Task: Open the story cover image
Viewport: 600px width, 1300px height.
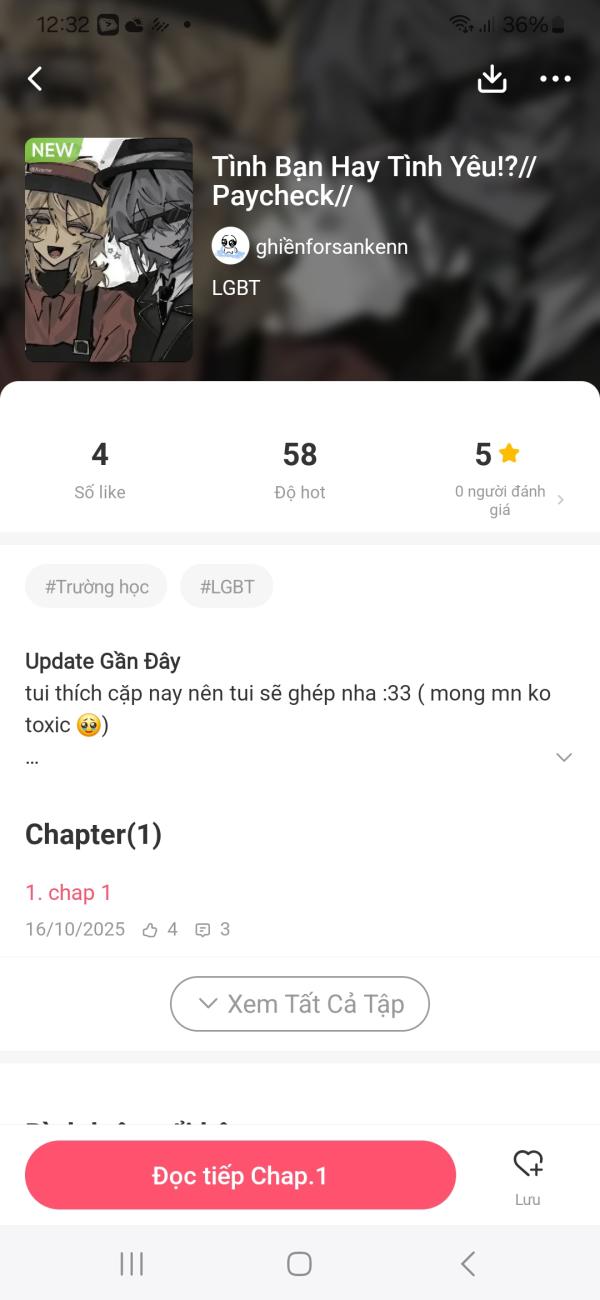Action: pos(109,250)
